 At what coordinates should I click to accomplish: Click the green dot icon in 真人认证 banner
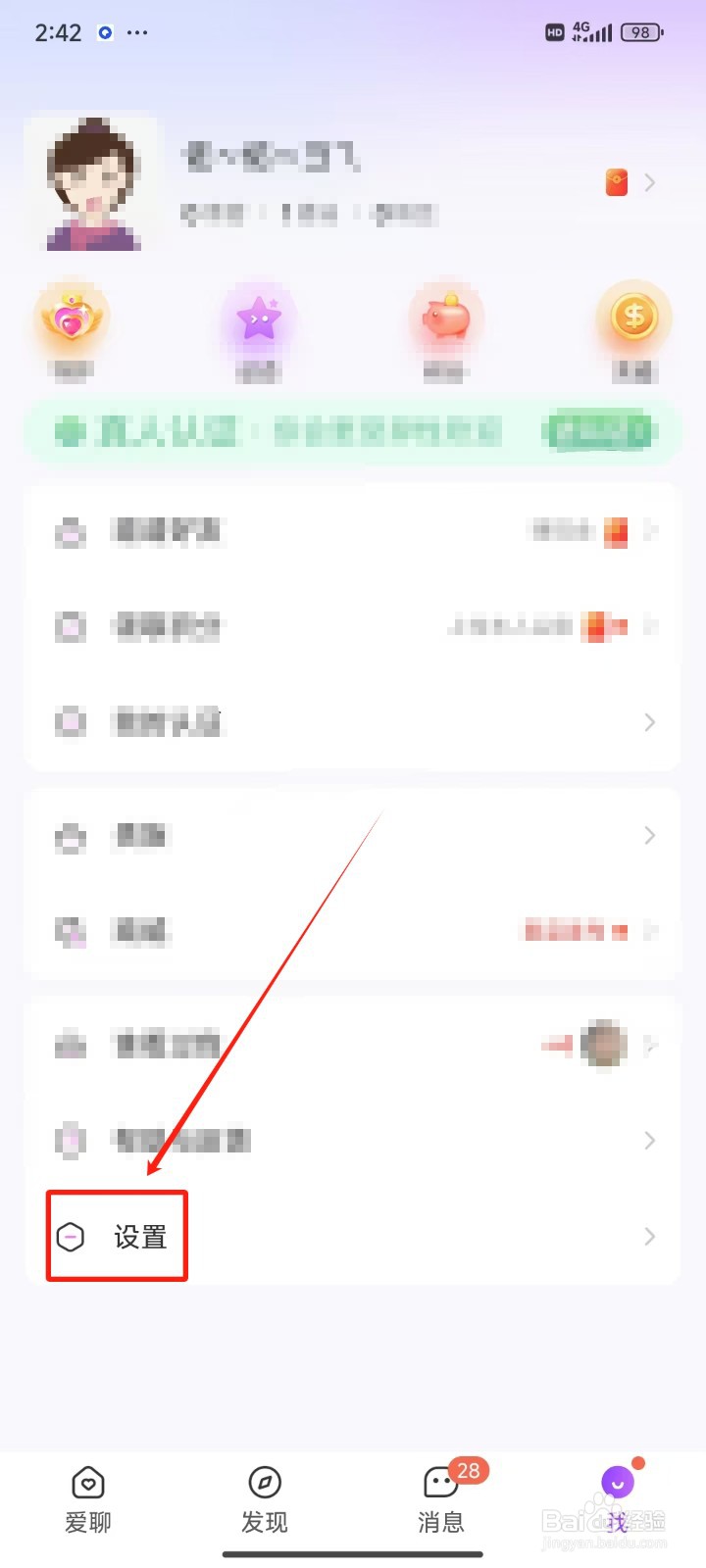(x=71, y=432)
